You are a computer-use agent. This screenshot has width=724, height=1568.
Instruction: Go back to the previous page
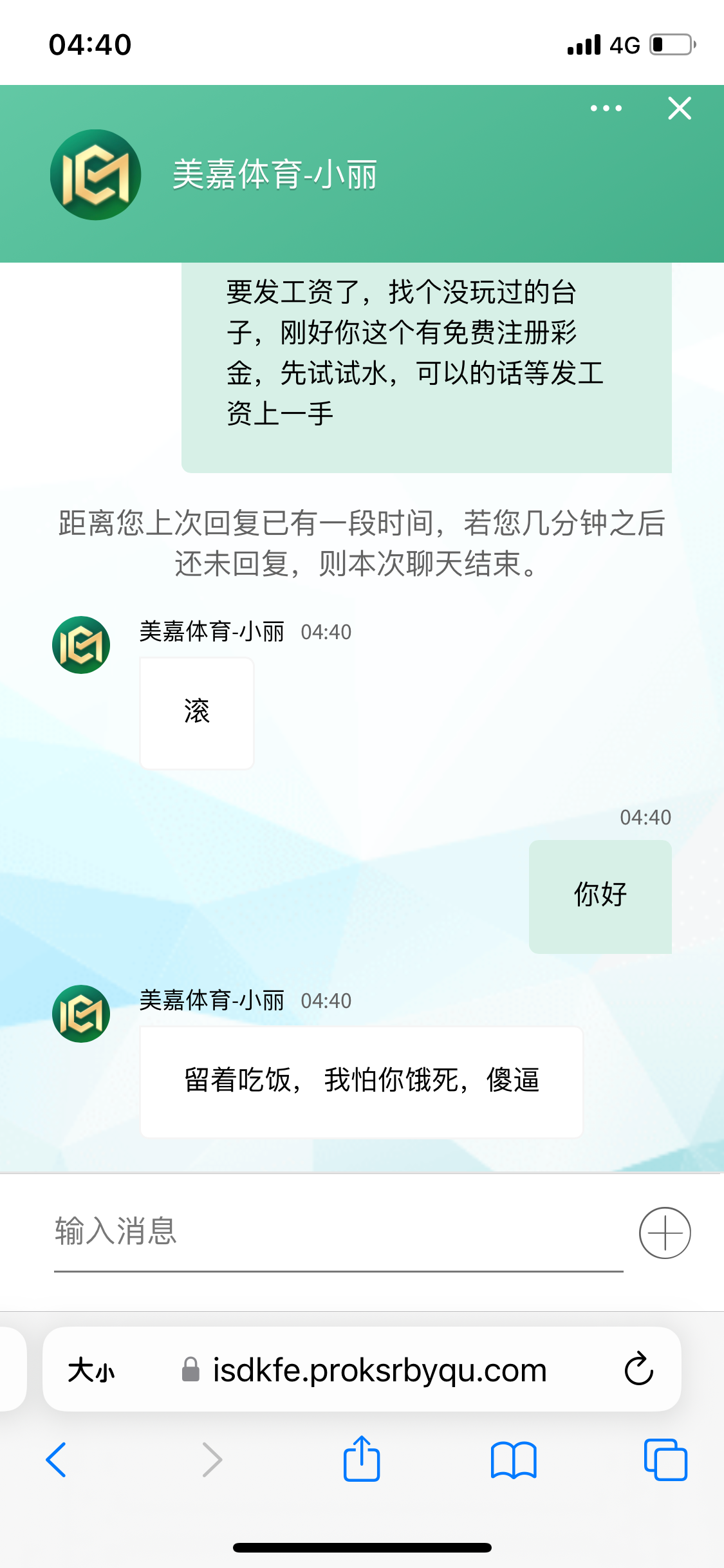tap(57, 1459)
